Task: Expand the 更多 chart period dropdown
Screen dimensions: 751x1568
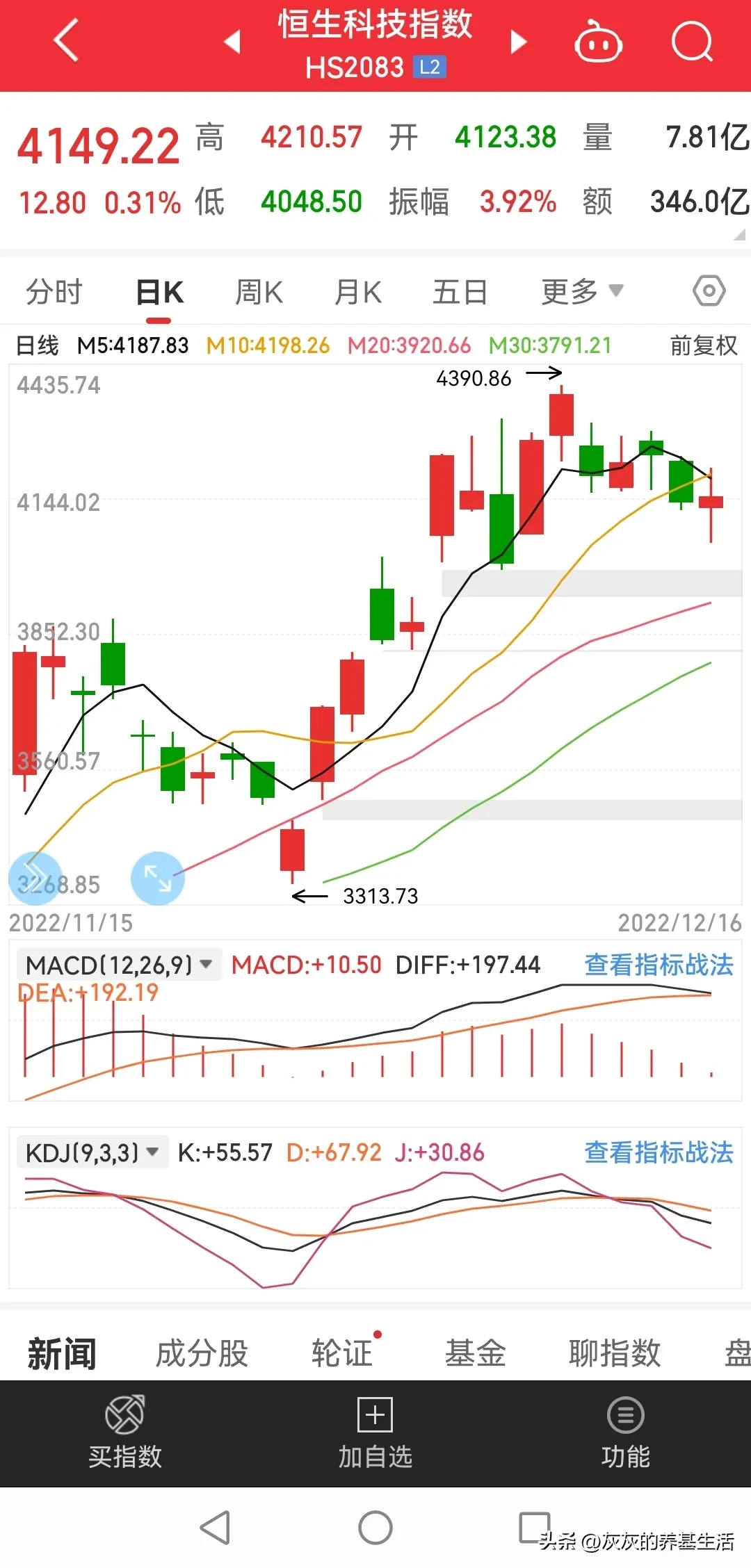Action: 582,292
